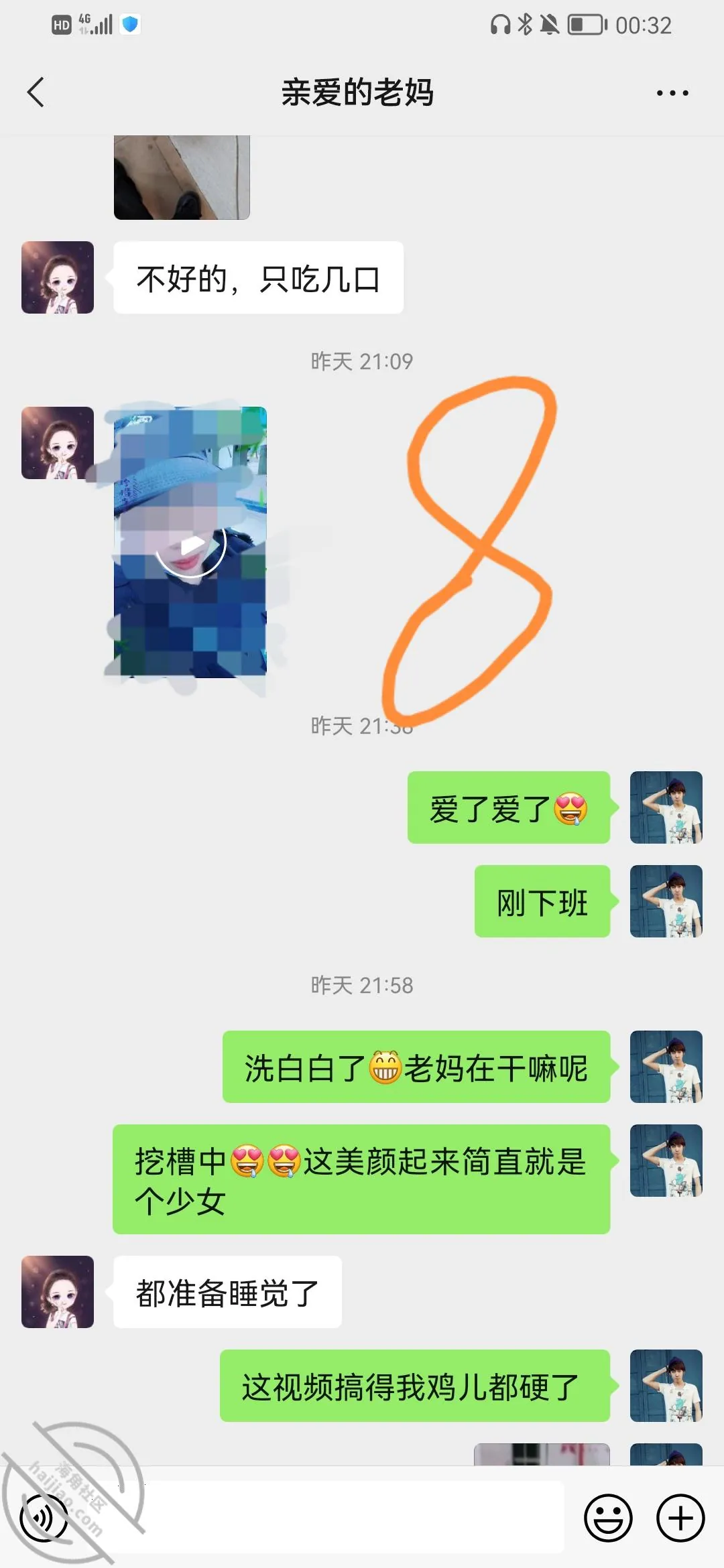Open the emoji sticker panel
Screen dimensions: 724x1568
pos(609,1518)
